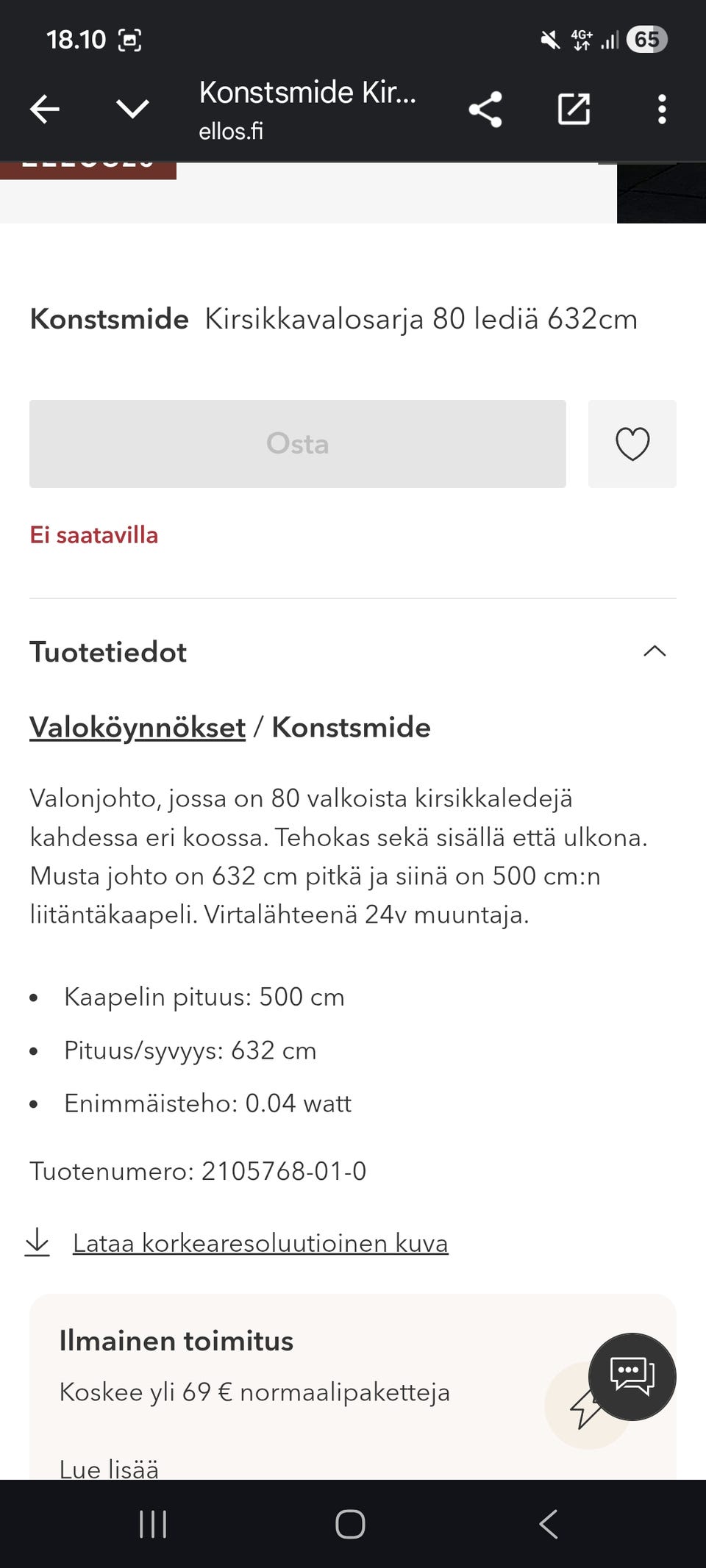Tap the back arrow in the app bar
Screen dimensions: 706x1568
43,109
